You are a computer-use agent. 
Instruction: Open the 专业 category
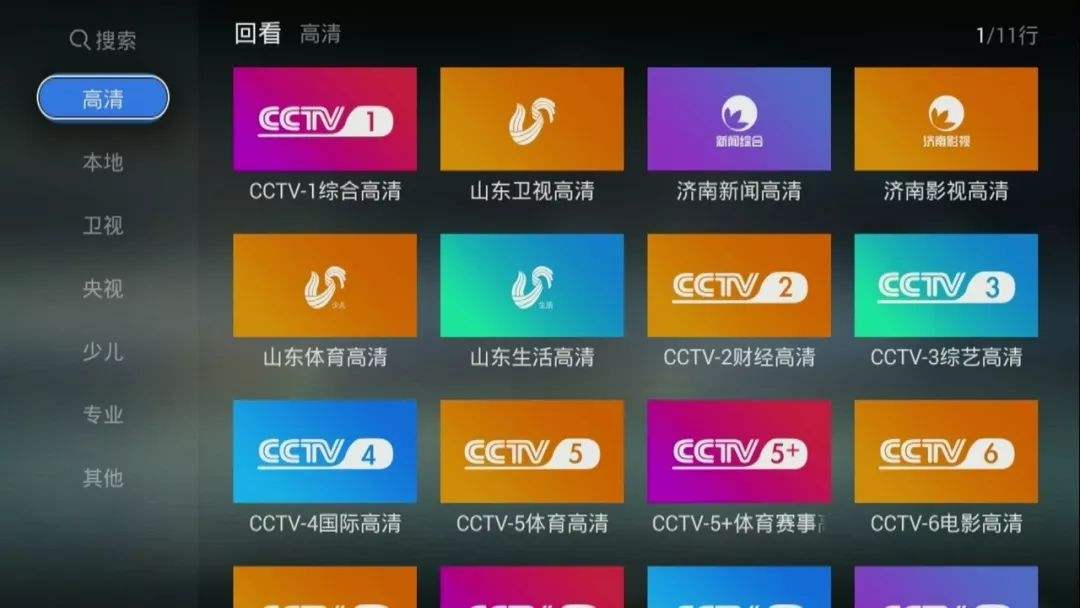(x=103, y=415)
